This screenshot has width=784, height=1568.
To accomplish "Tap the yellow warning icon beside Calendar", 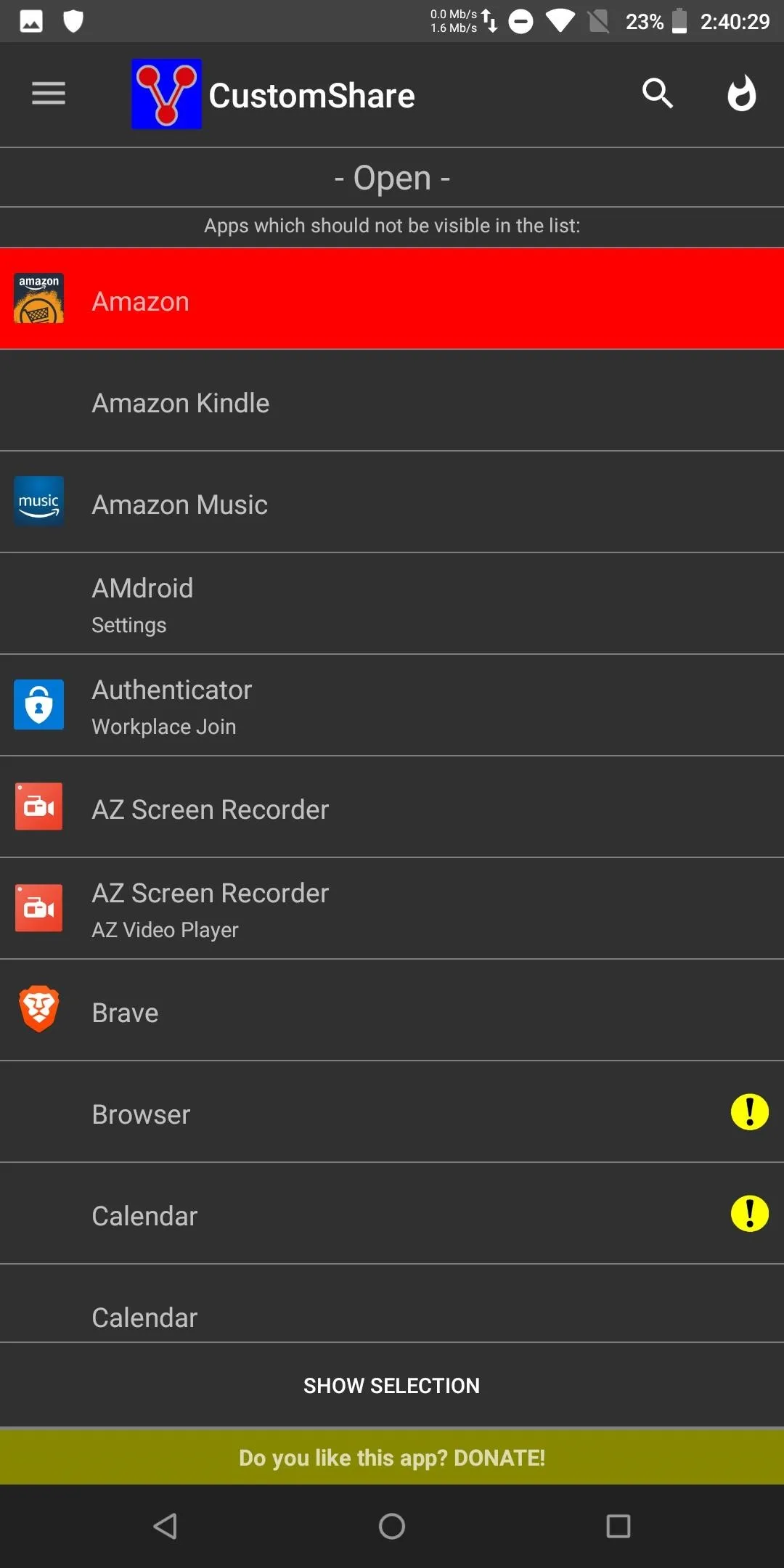I will point(749,1214).
